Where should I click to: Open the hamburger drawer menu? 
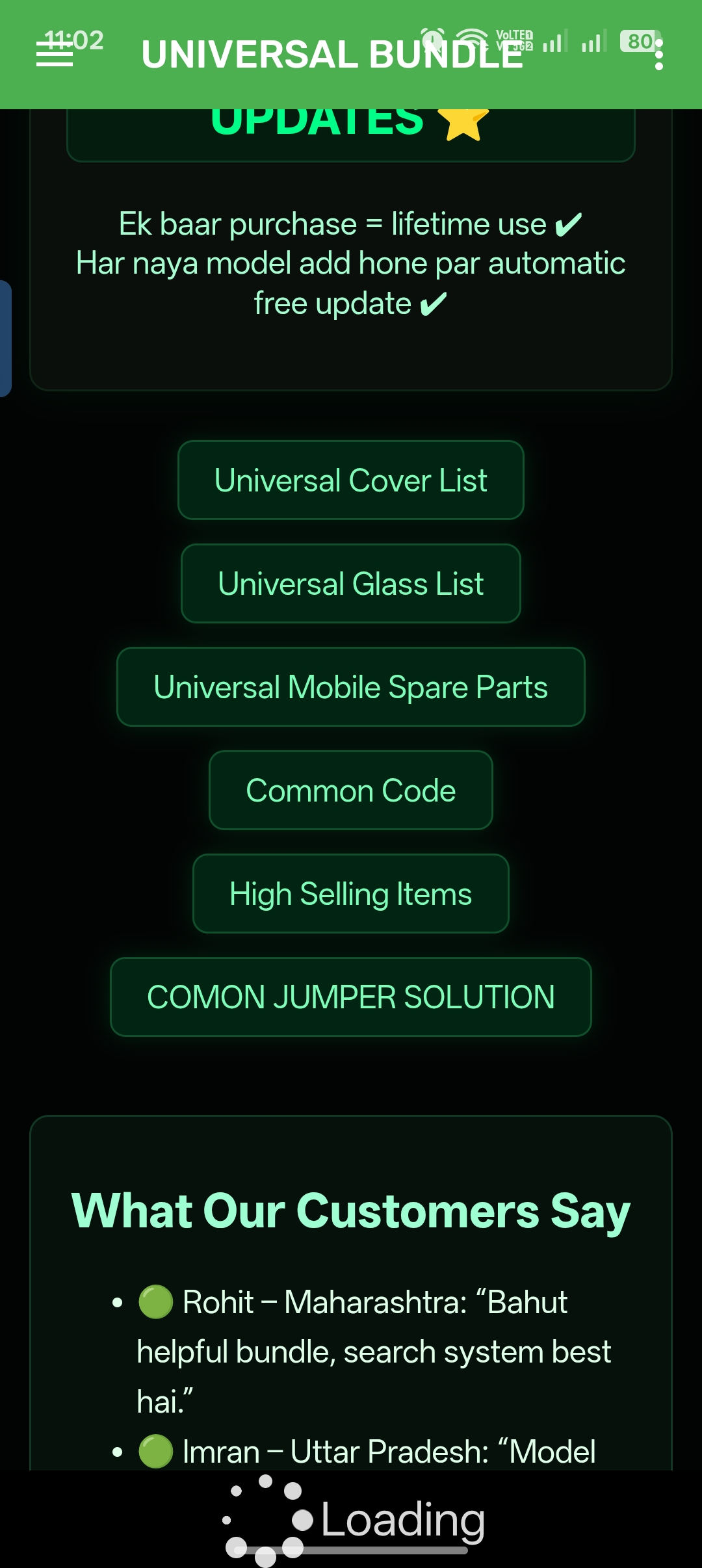click(x=55, y=54)
